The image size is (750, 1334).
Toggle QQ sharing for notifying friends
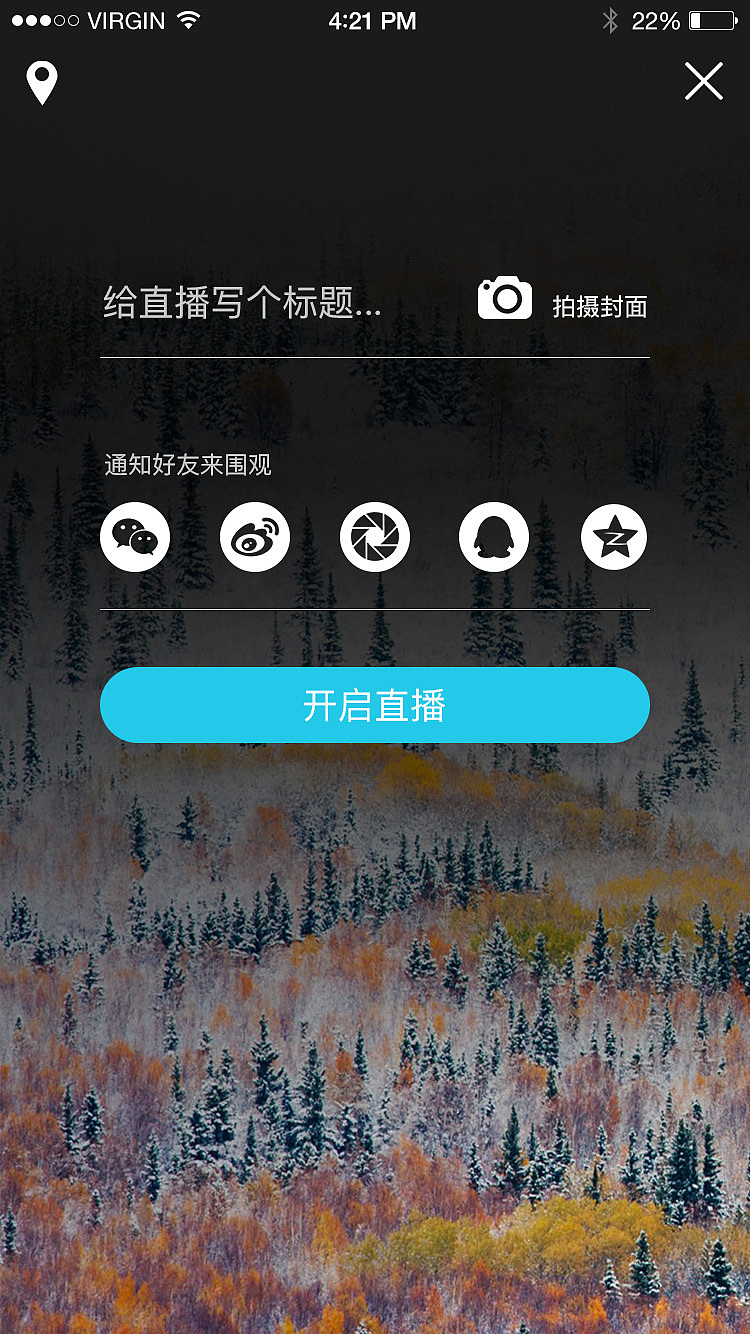494,536
